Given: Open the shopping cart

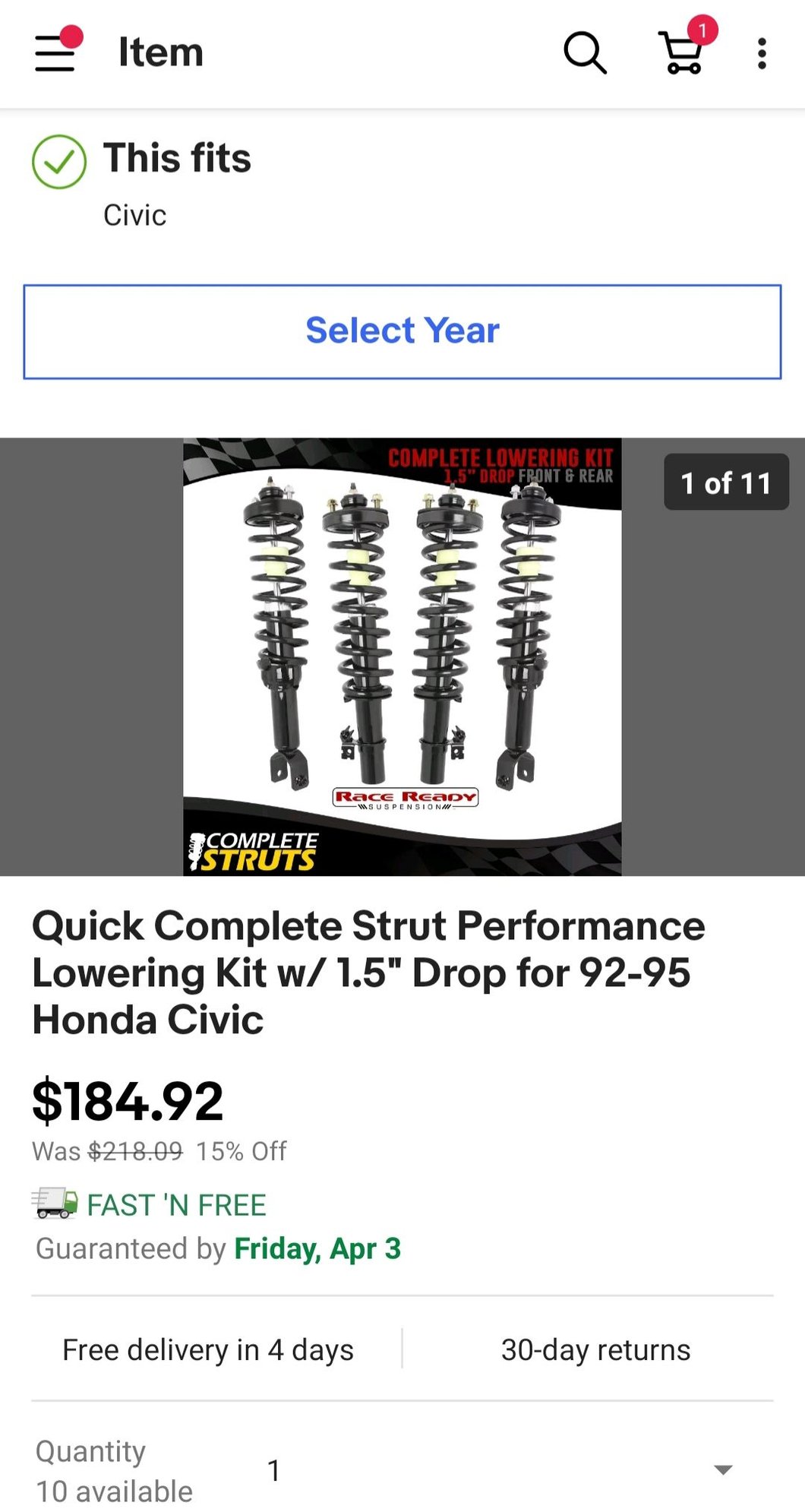Looking at the screenshot, I should click(x=683, y=53).
